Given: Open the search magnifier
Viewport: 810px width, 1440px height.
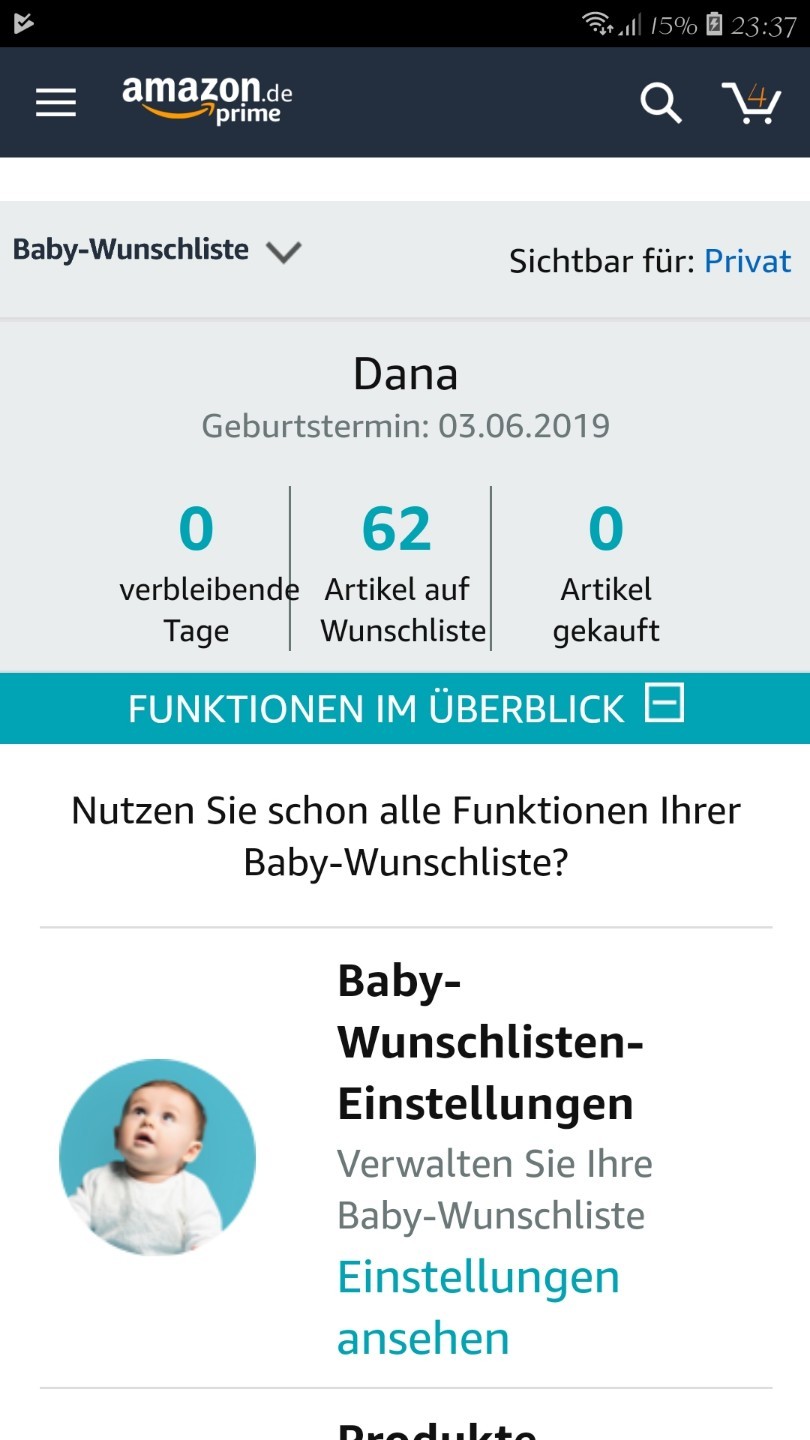Looking at the screenshot, I should click(x=661, y=102).
